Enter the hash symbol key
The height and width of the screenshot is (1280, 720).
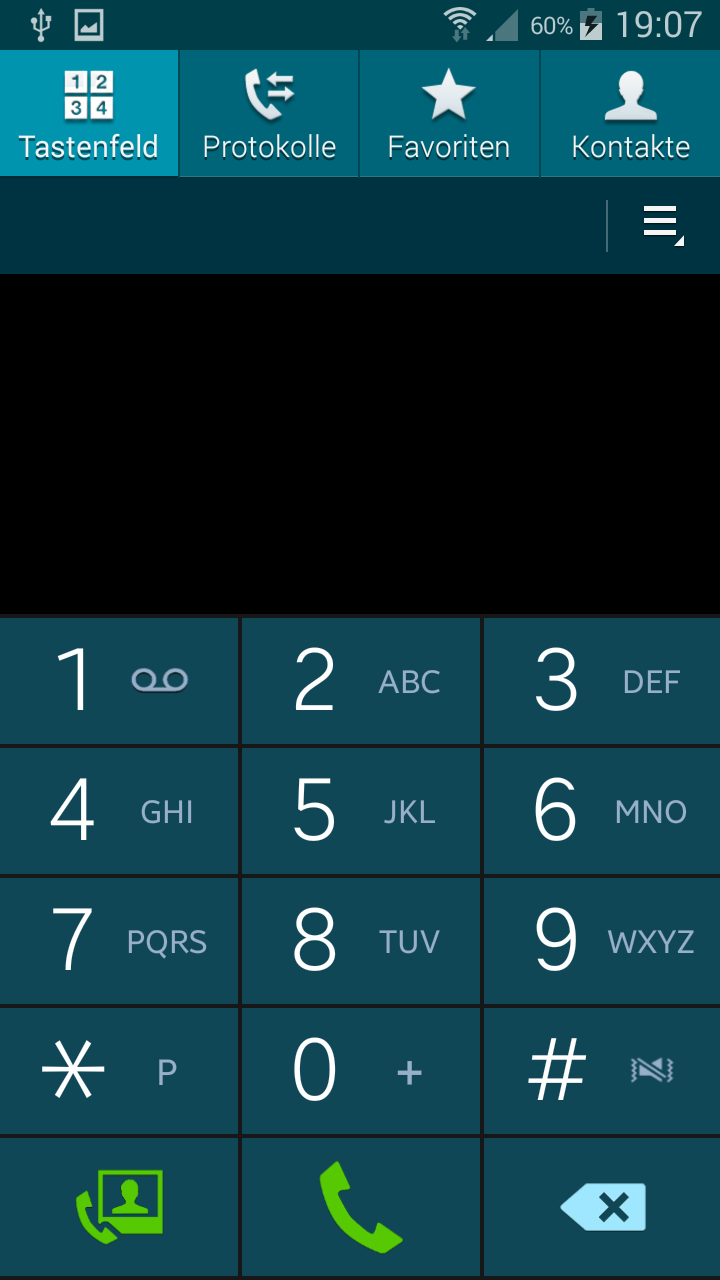[x=602, y=1071]
